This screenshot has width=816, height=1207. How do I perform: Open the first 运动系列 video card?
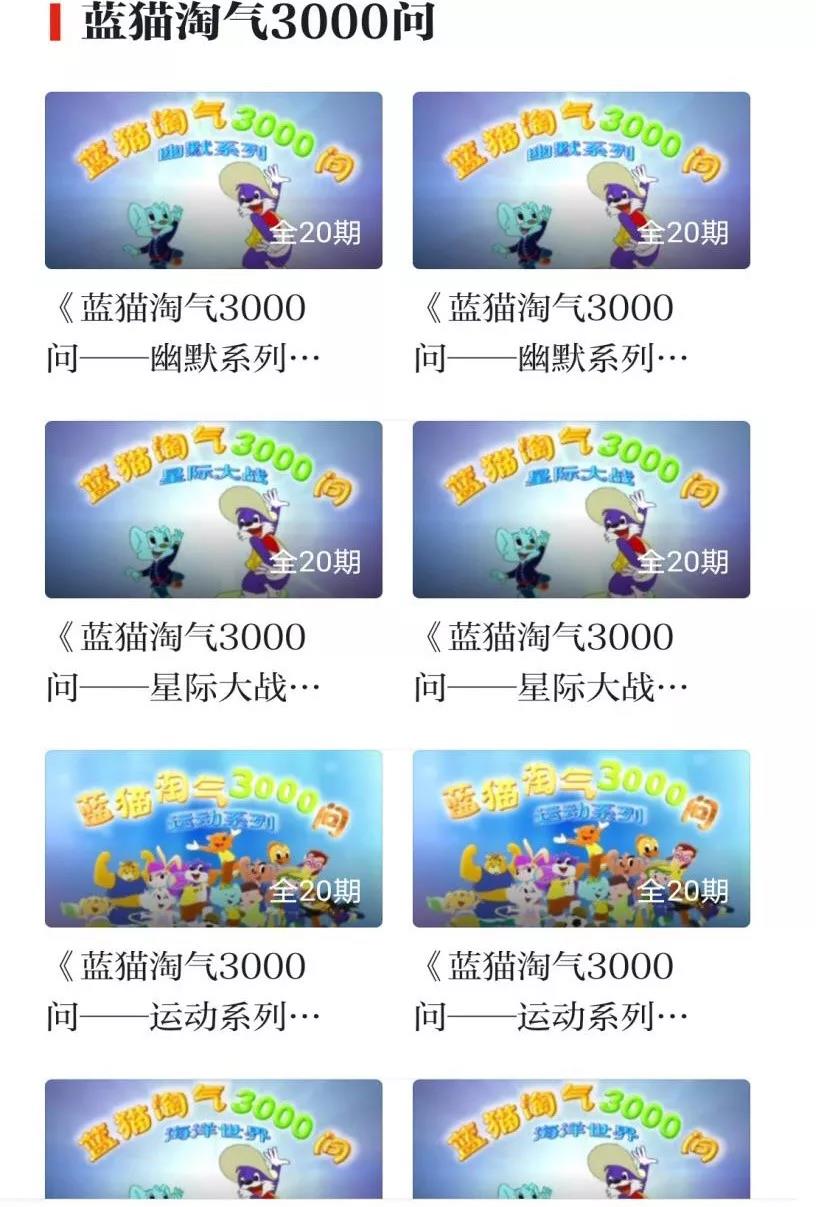click(x=213, y=839)
